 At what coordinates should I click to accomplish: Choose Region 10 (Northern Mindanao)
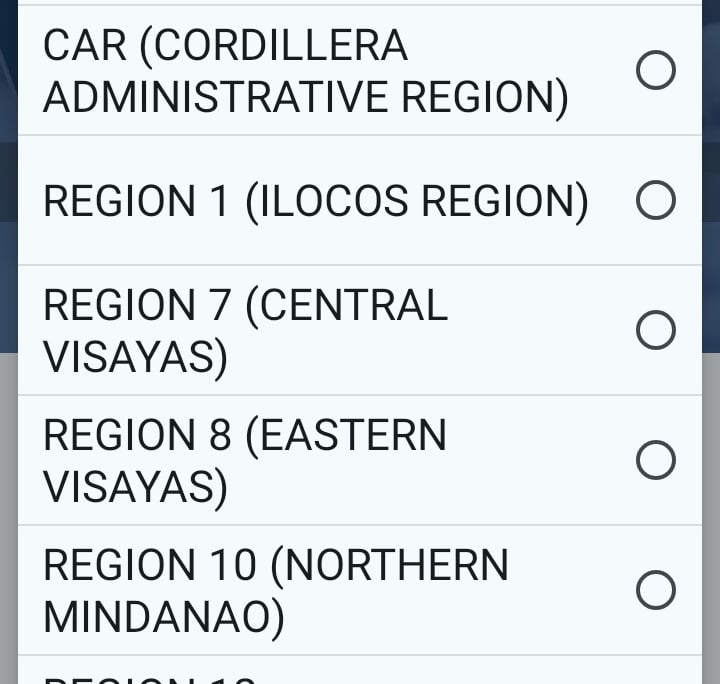coord(655,590)
